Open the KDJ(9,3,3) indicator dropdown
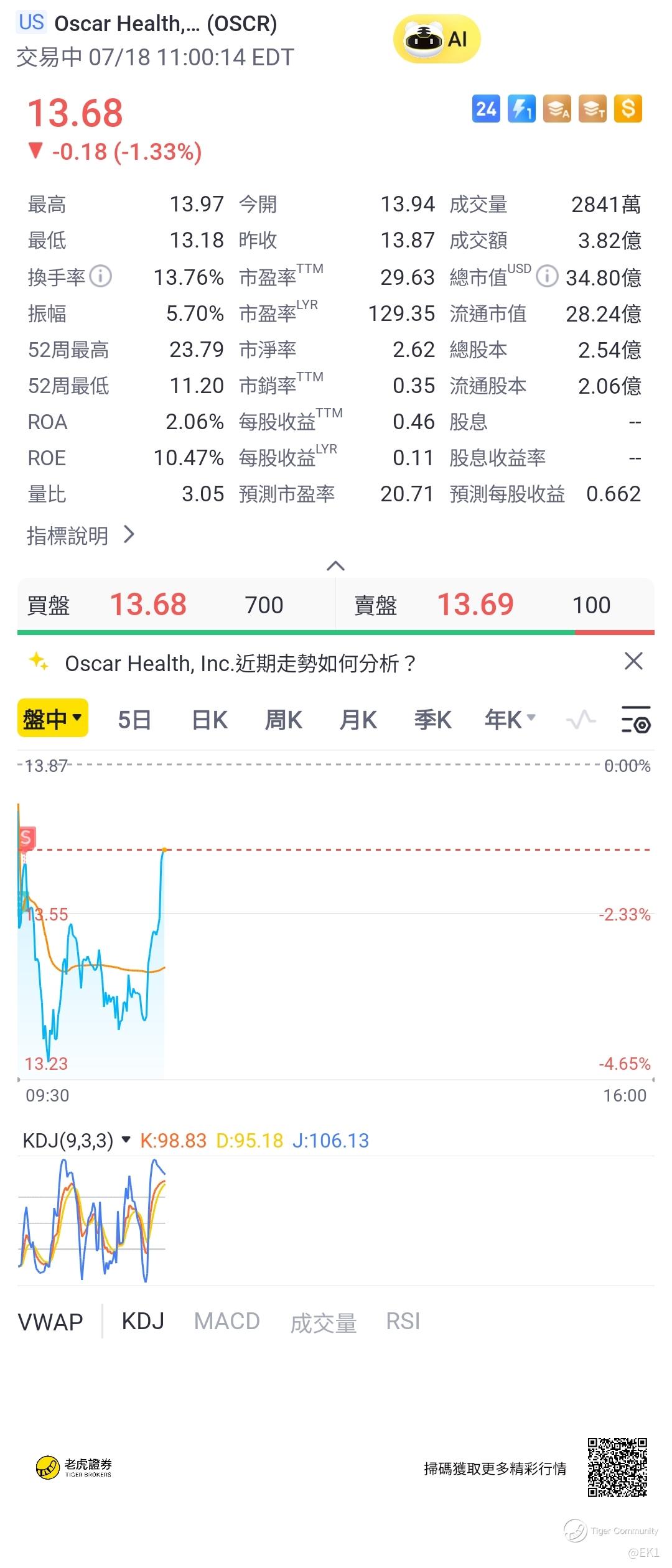The height and width of the screenshot is (1568, 672). pos(77,1140)
